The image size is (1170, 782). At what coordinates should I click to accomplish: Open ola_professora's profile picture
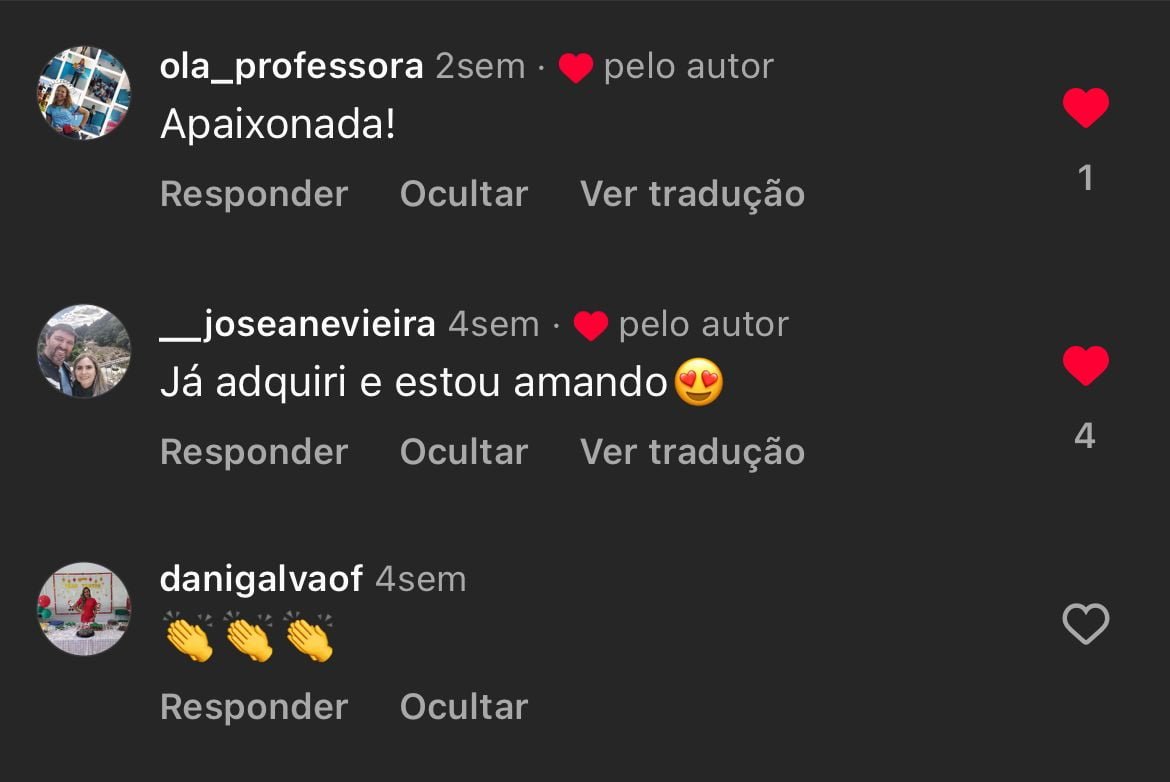click(x=84, y=93)
